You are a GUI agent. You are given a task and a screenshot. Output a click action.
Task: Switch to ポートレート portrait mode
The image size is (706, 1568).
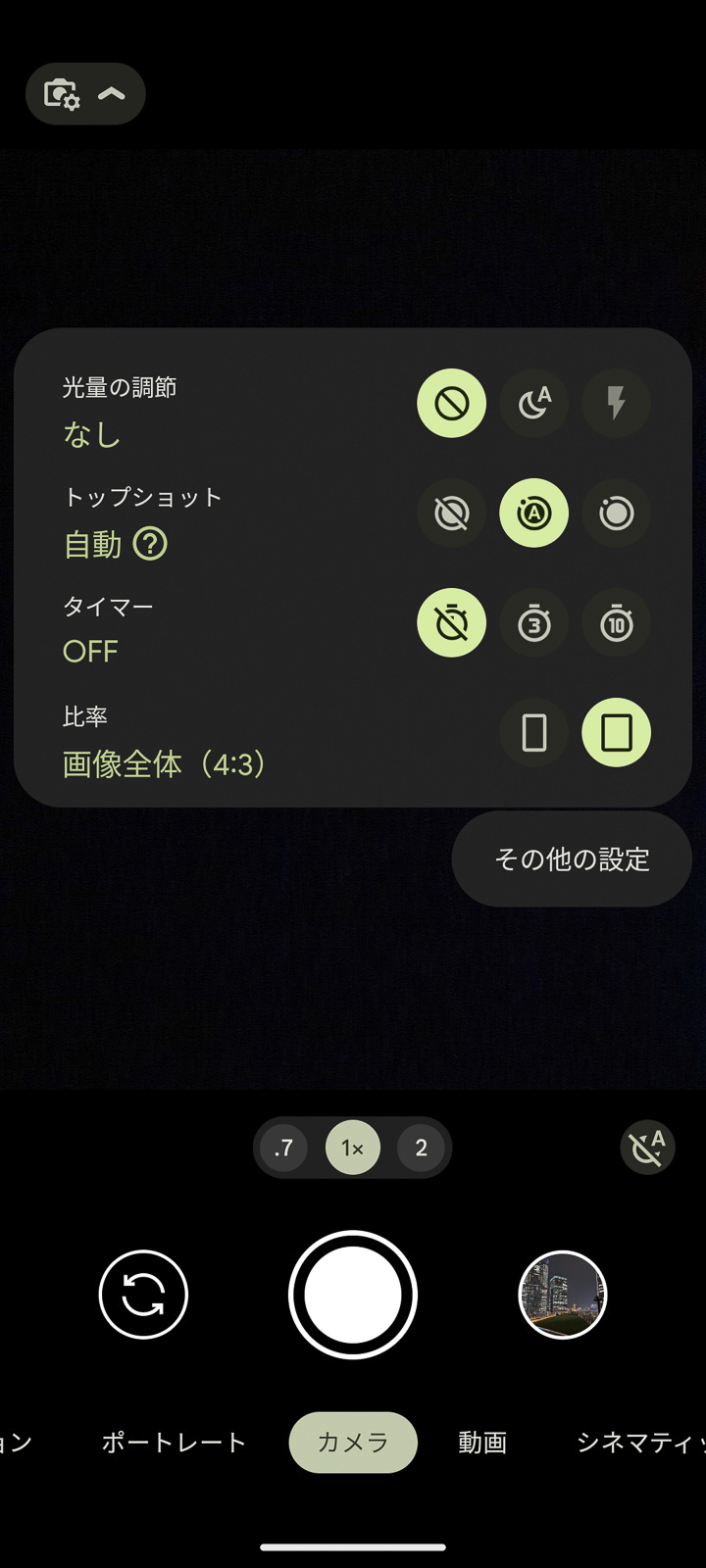pyautogui.click(x=174, y=1442)
